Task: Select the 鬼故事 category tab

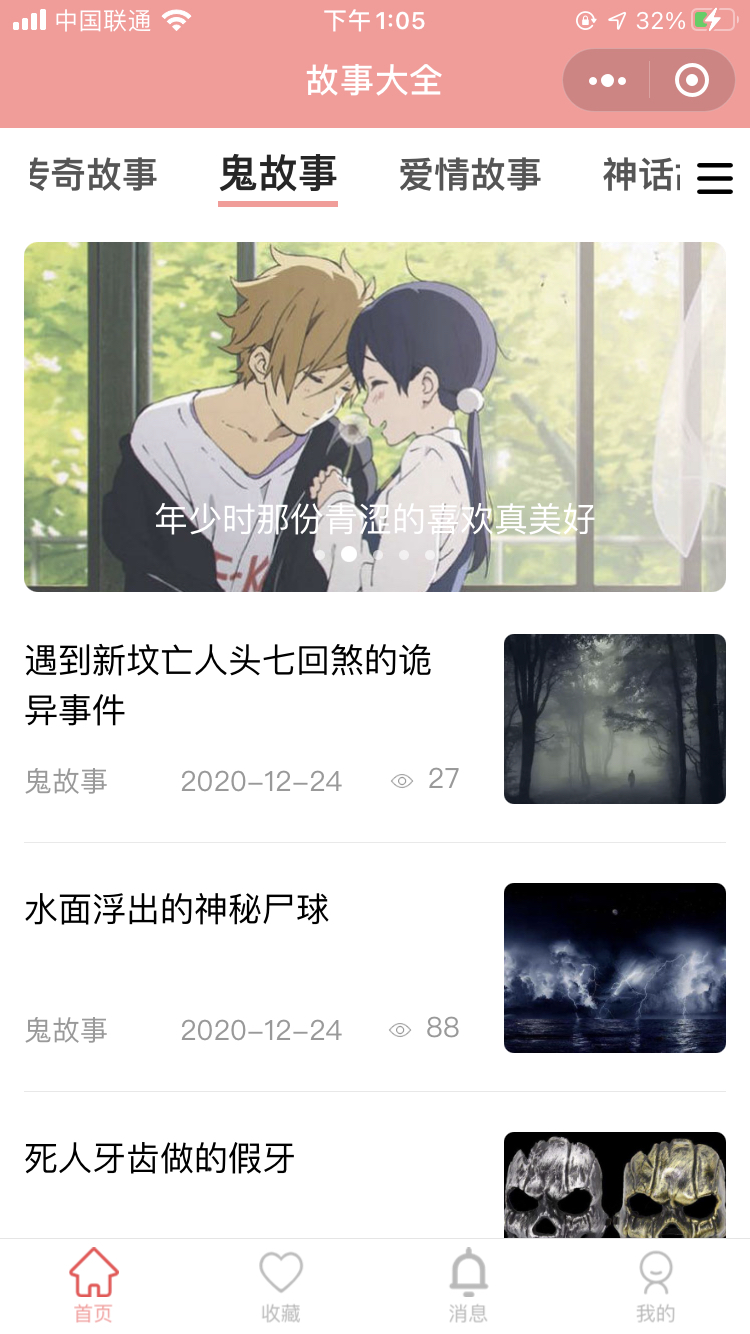Action: (x=277, y=175)
